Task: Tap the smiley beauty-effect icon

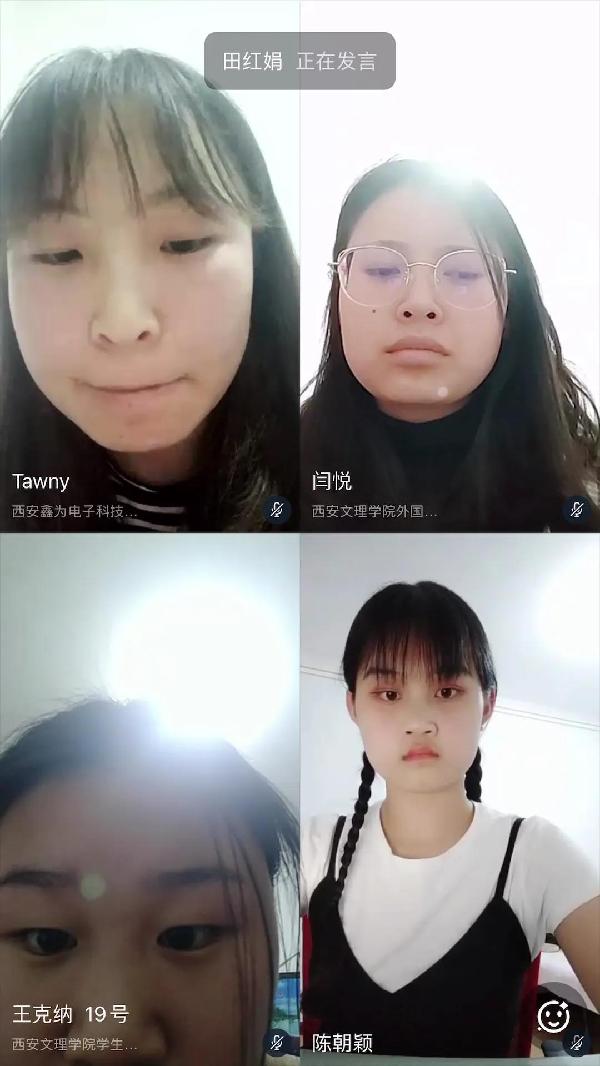Action: [x=552, y=1016]
